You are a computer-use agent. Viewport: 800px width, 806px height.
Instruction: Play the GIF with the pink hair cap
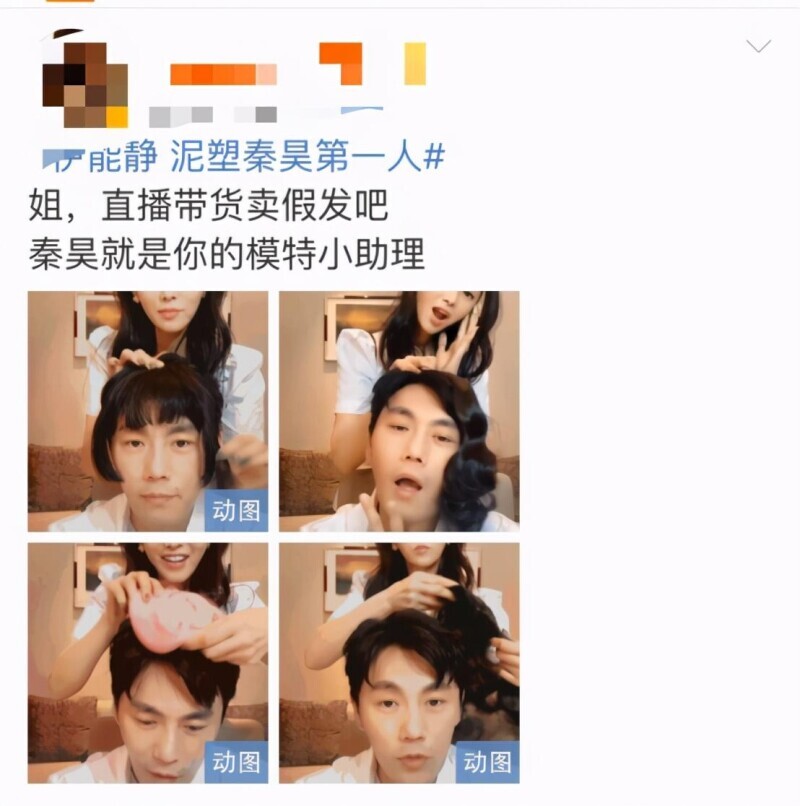point(147,662)
